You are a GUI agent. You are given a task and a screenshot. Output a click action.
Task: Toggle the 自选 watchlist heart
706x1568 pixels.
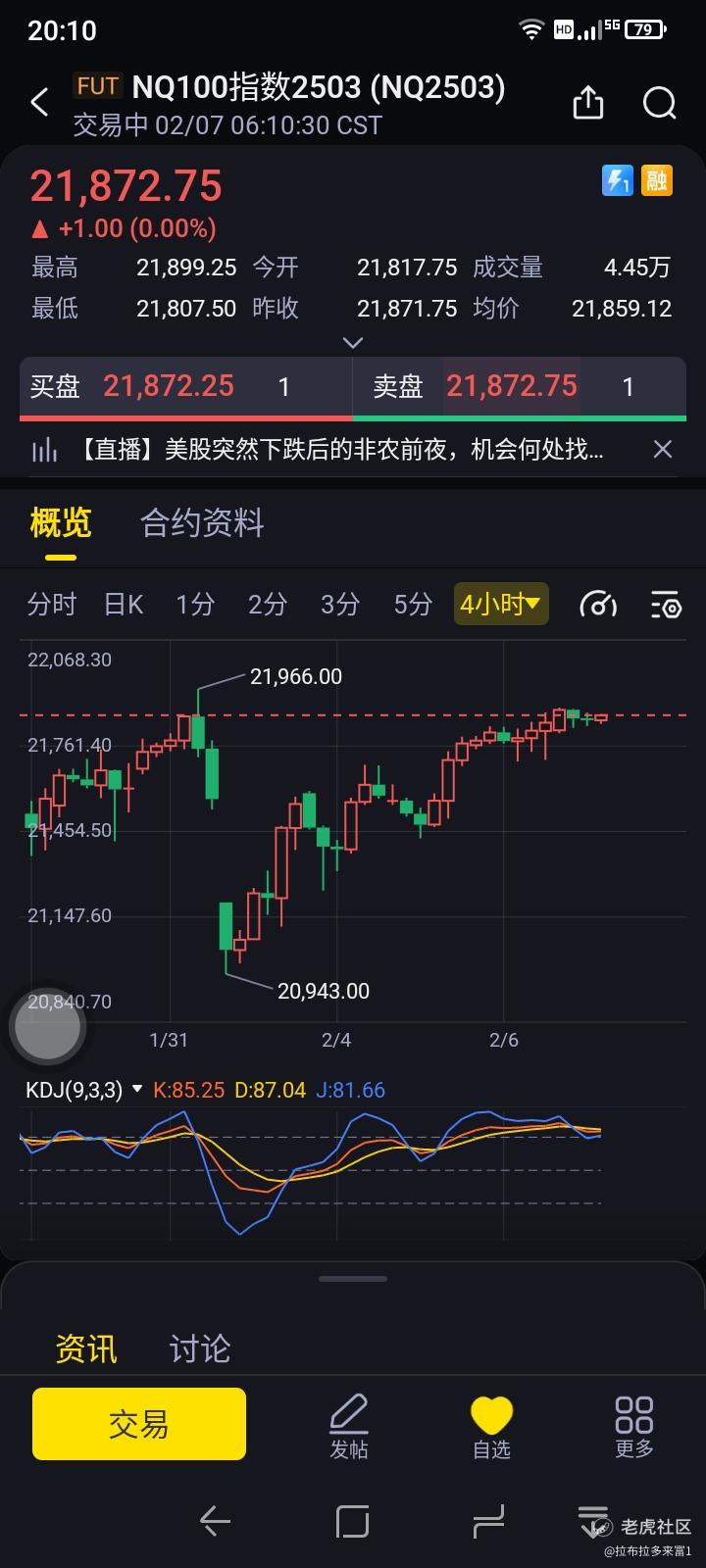[491, 1426]
